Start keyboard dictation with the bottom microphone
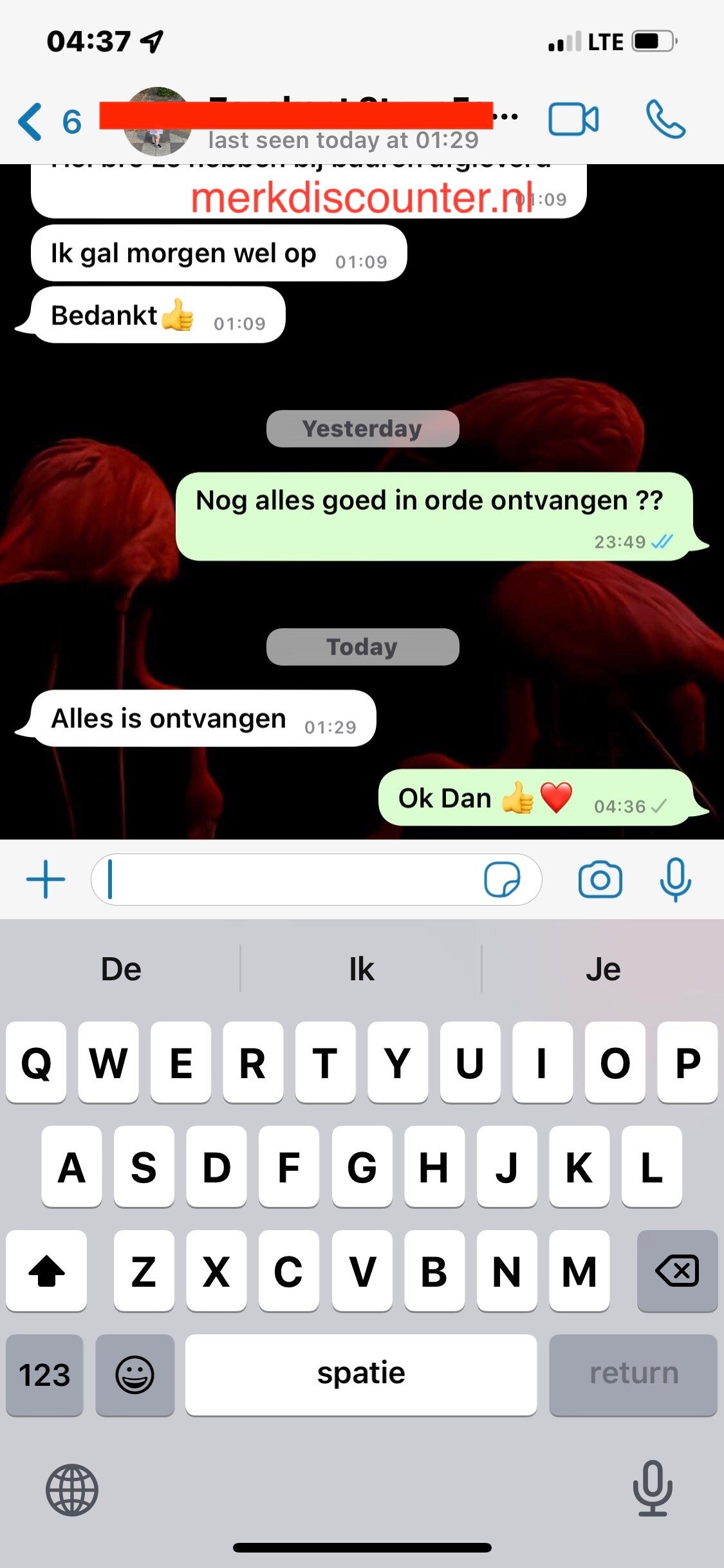This screenshot has height=1568, width=724. point(652,1488)
